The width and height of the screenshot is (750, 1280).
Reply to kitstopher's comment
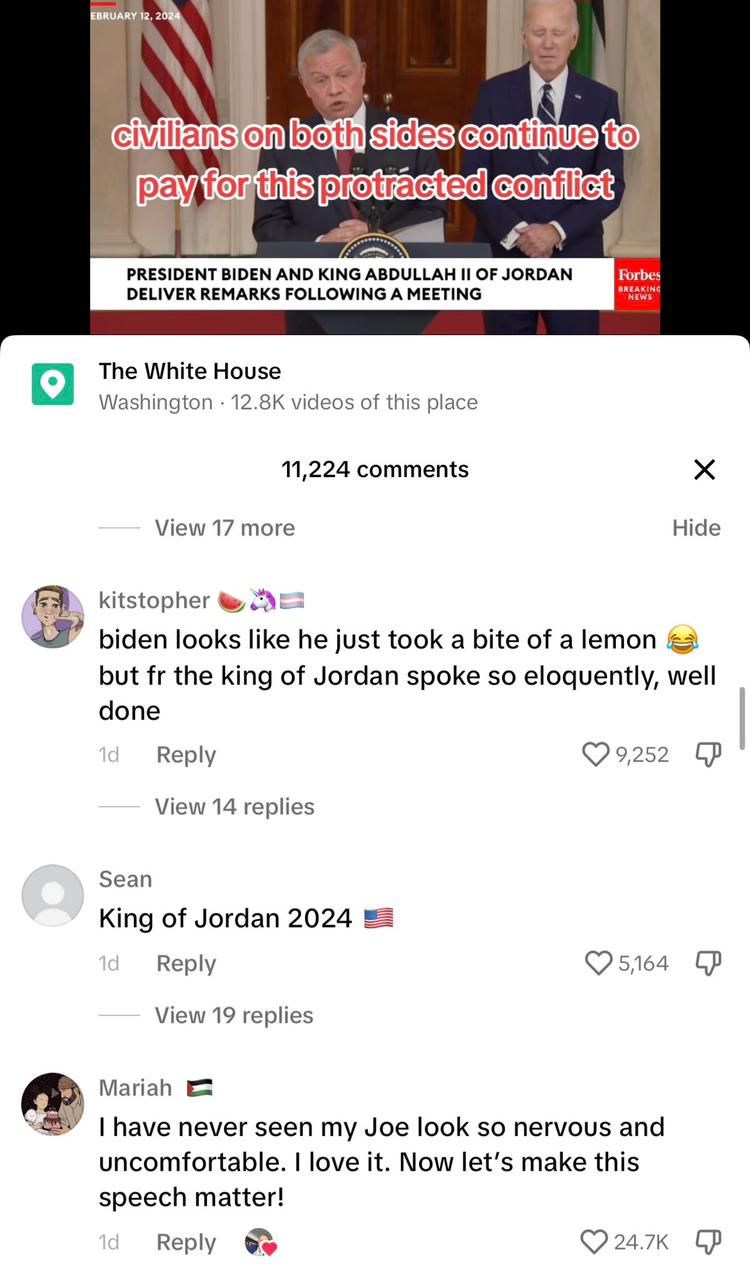[186, 755]
